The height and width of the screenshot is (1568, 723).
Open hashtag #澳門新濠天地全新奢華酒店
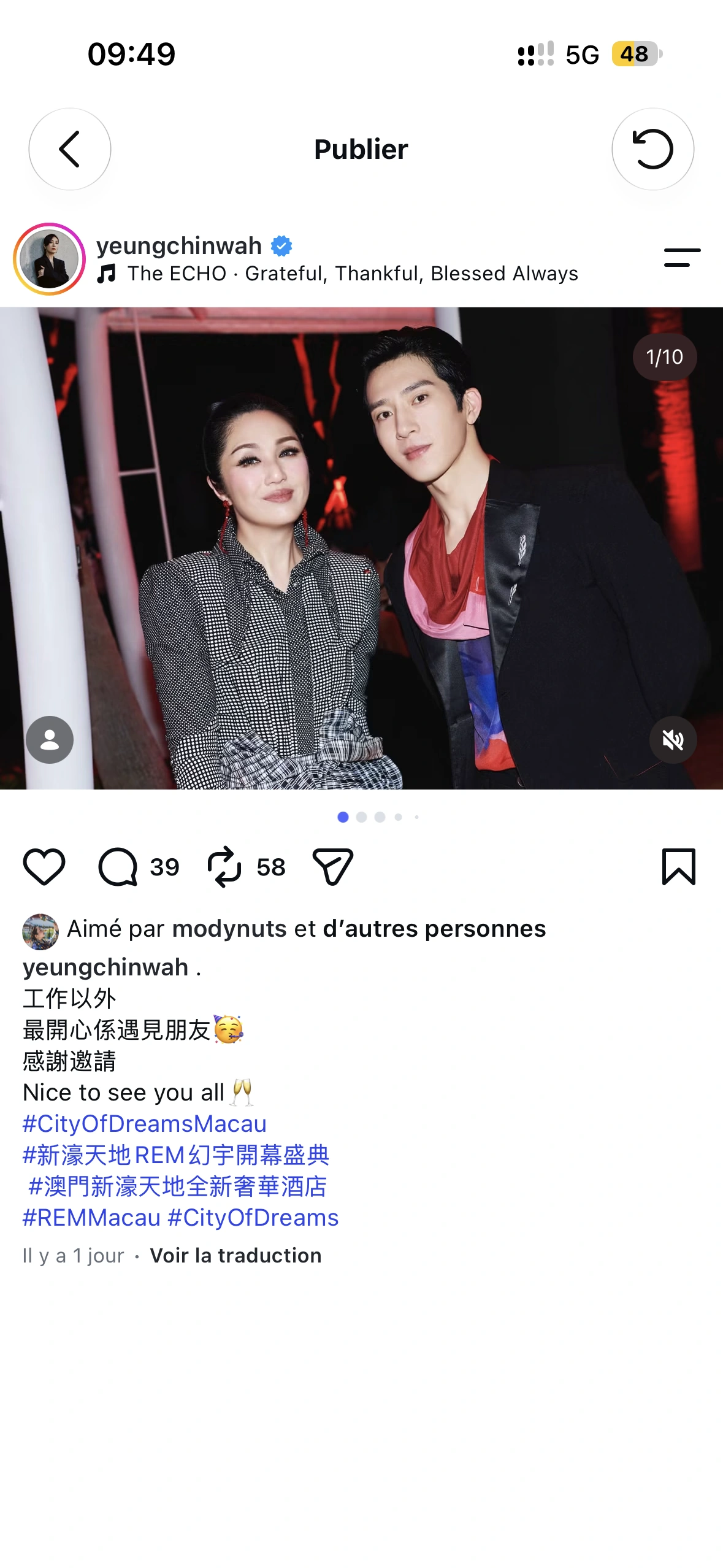[178, 1186]
